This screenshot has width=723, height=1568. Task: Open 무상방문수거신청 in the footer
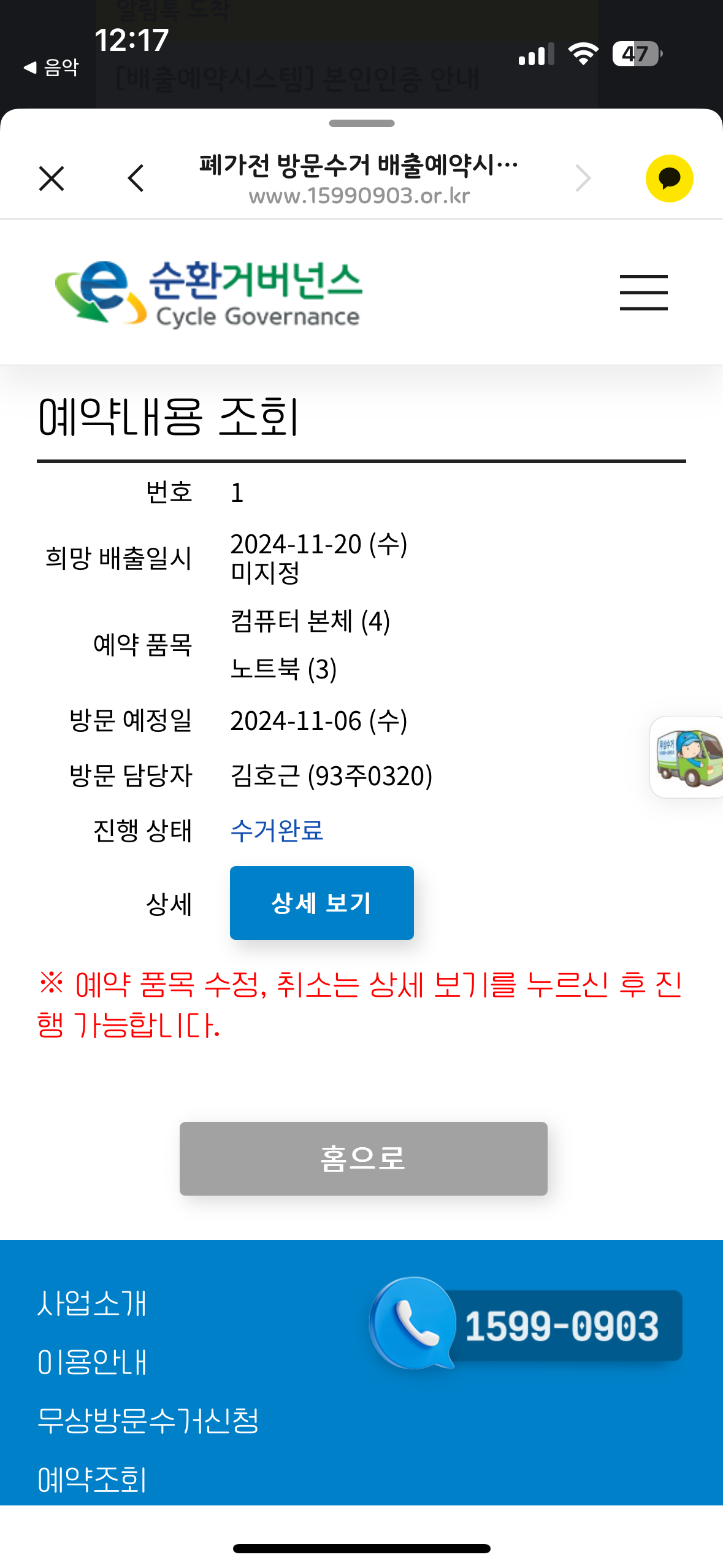[148, 1420]
